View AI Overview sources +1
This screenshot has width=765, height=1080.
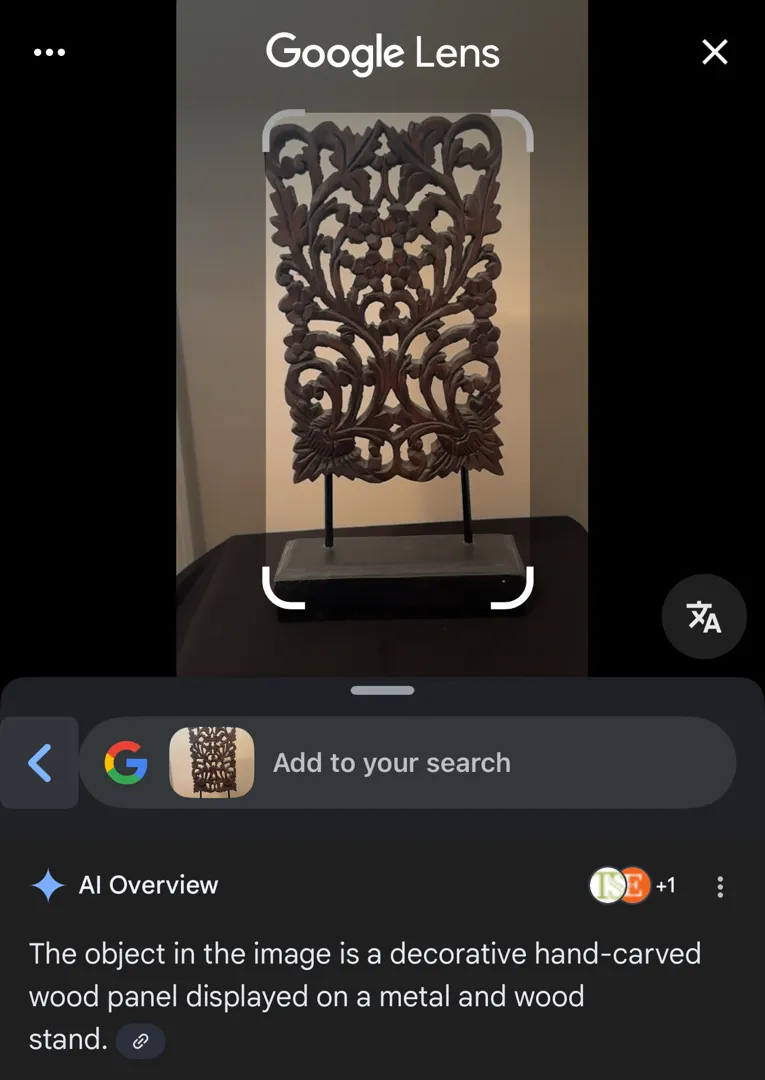coord(633,886)
